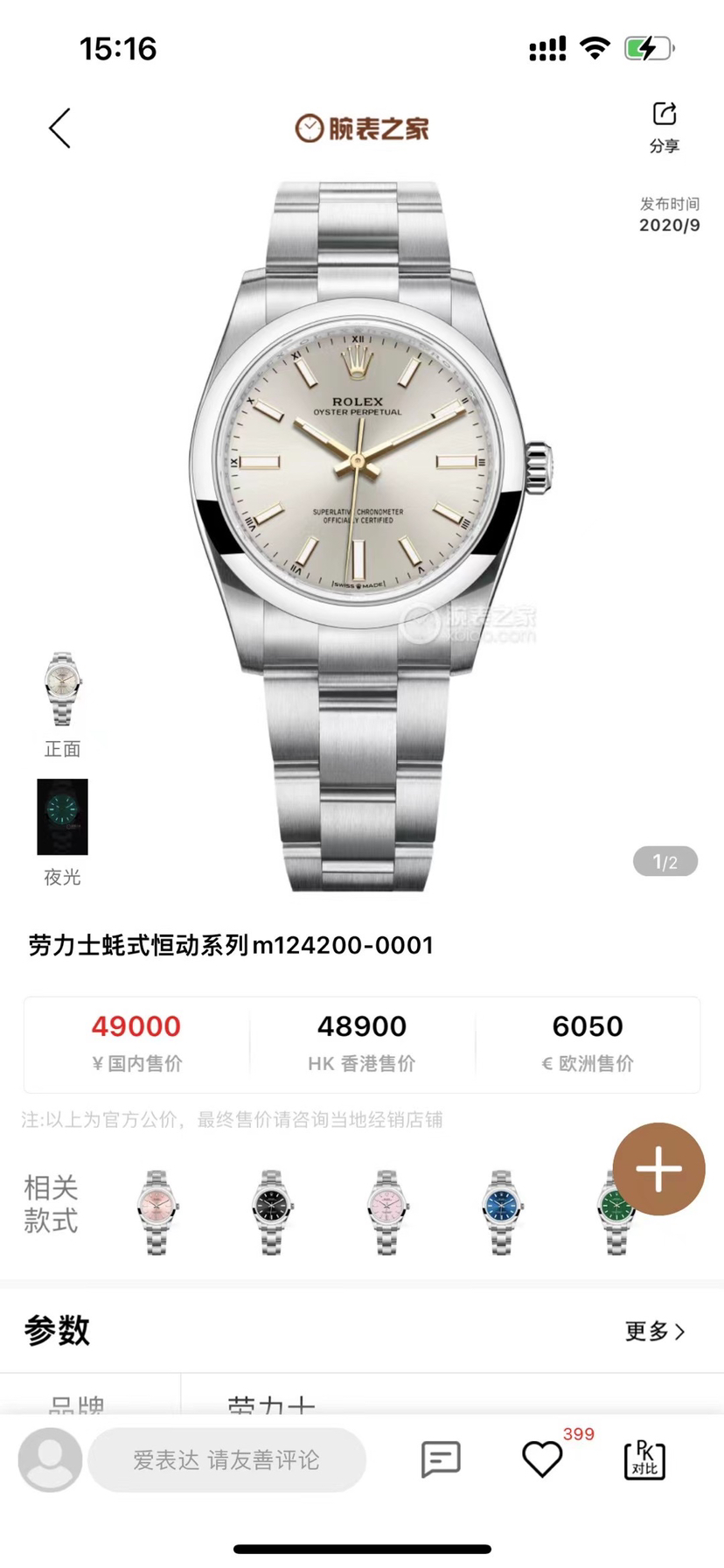Open the comments list icon
Screen dimensions: 724x1568
pos(441,1459)
